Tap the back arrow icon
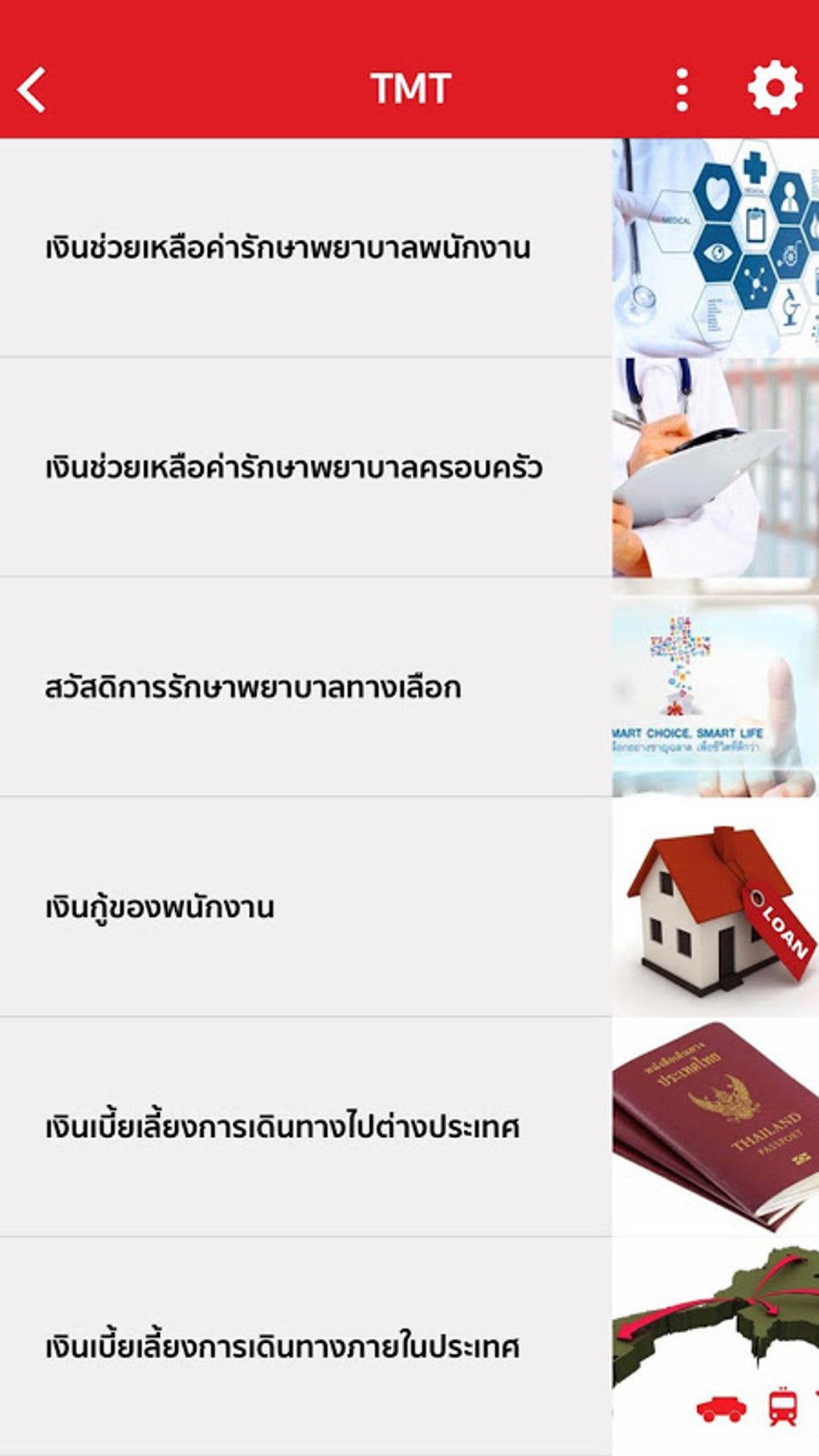The height and width of the screenshot is (1456, 819). (x=32, y=88)
